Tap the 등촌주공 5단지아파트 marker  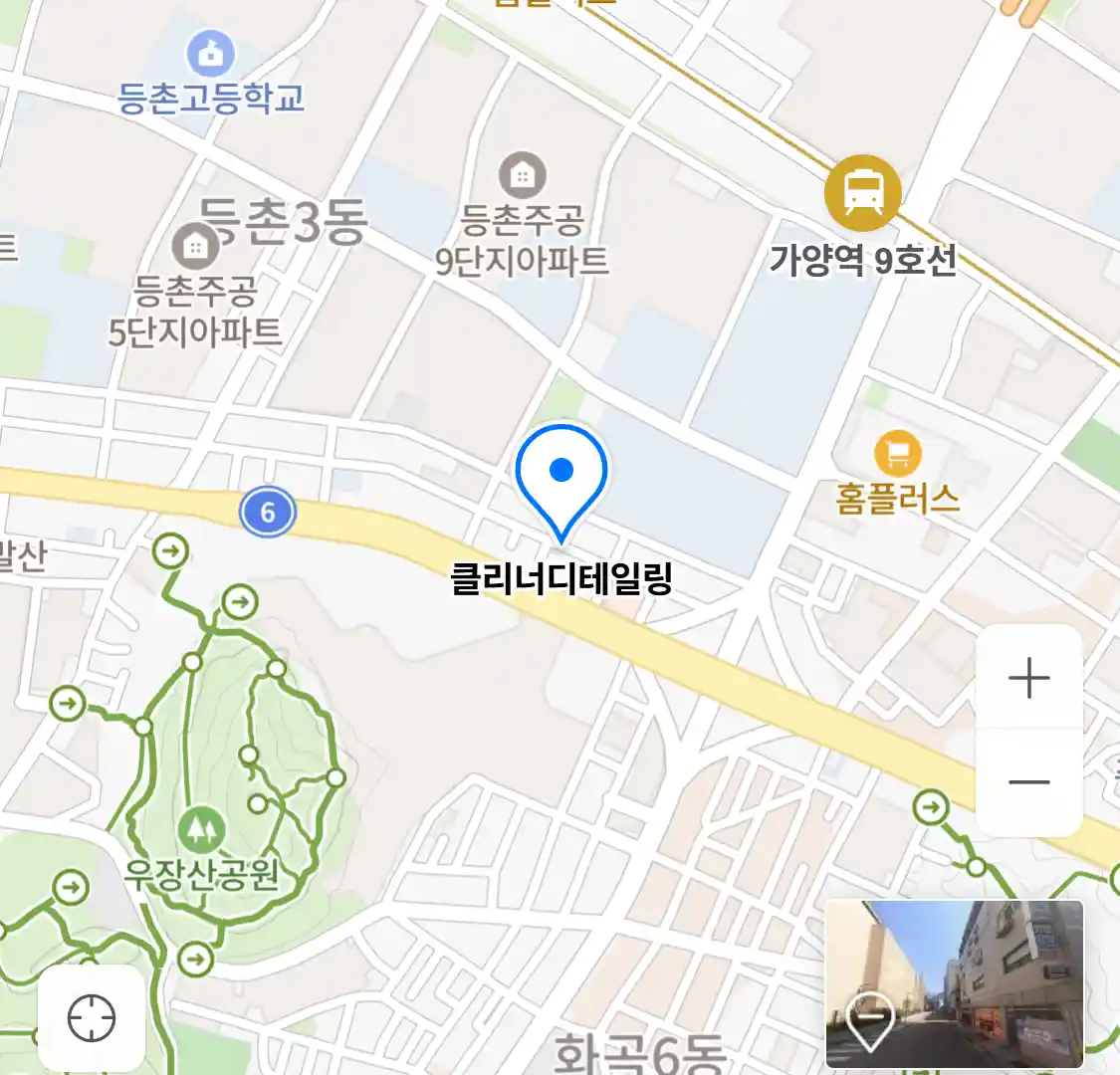196,246
